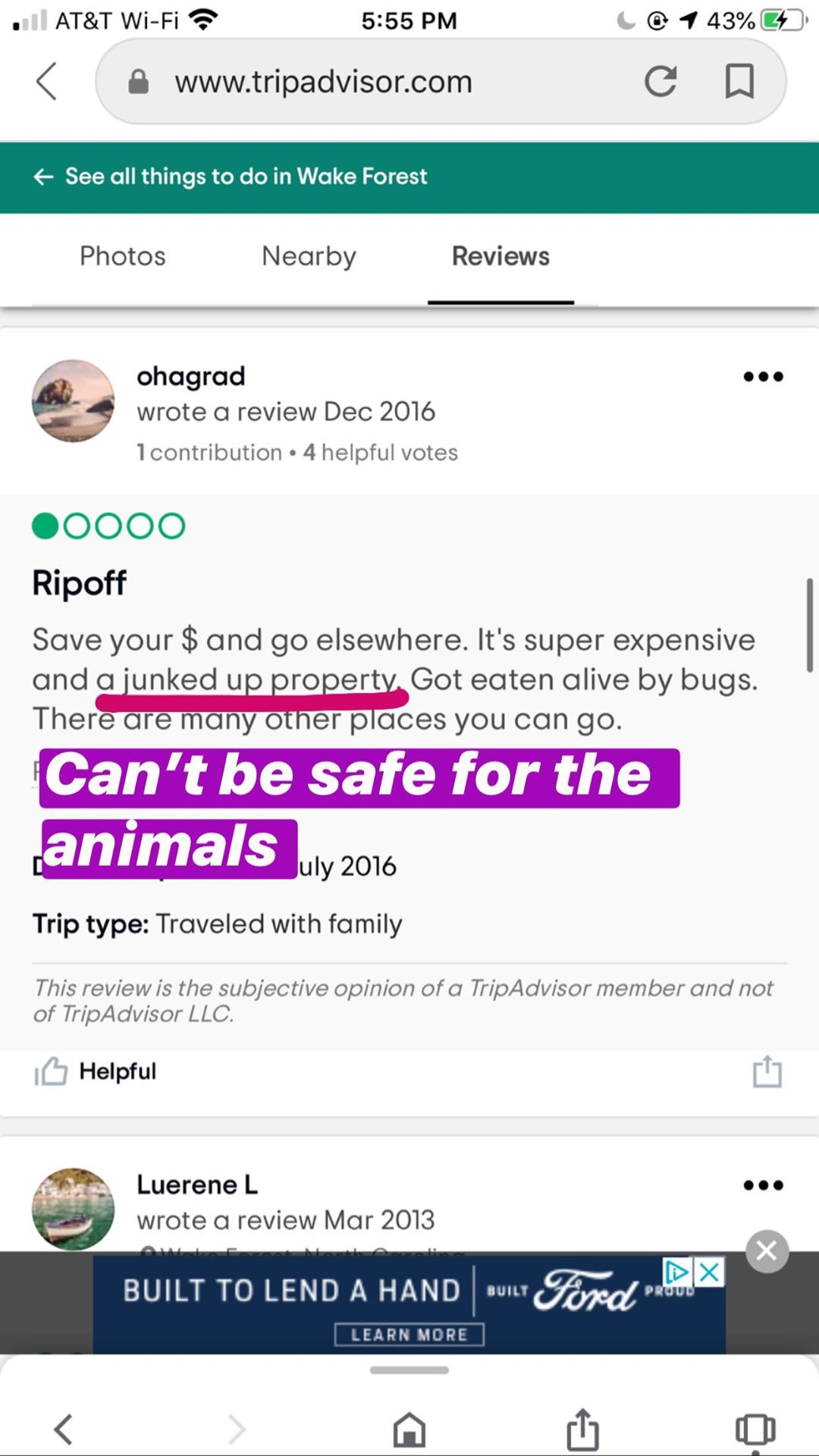Open the options menu on Luerene L's review
The height and width of the screenshot is (1456, 819).
(763, 1185)
